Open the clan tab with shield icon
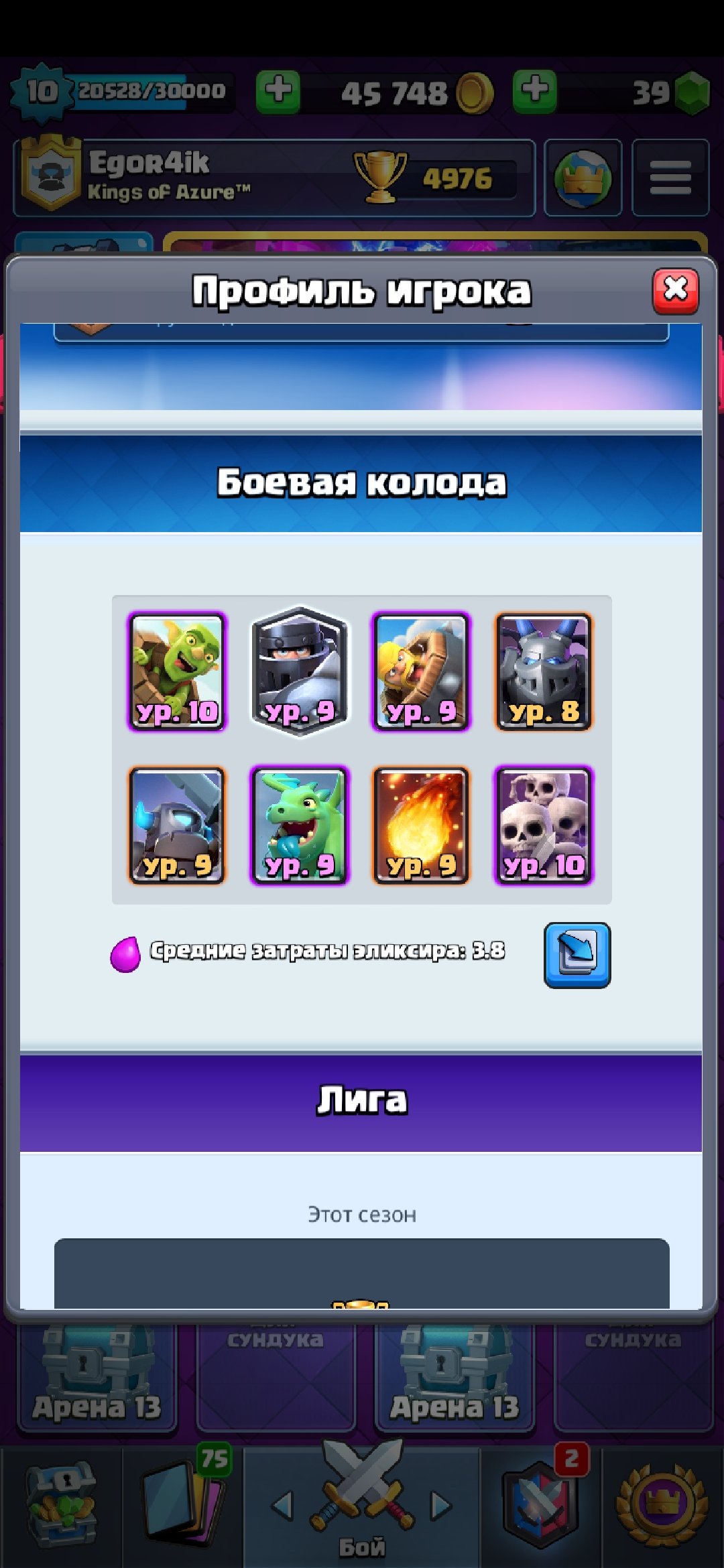The image size is (724, 1568). coord(540,1504)
